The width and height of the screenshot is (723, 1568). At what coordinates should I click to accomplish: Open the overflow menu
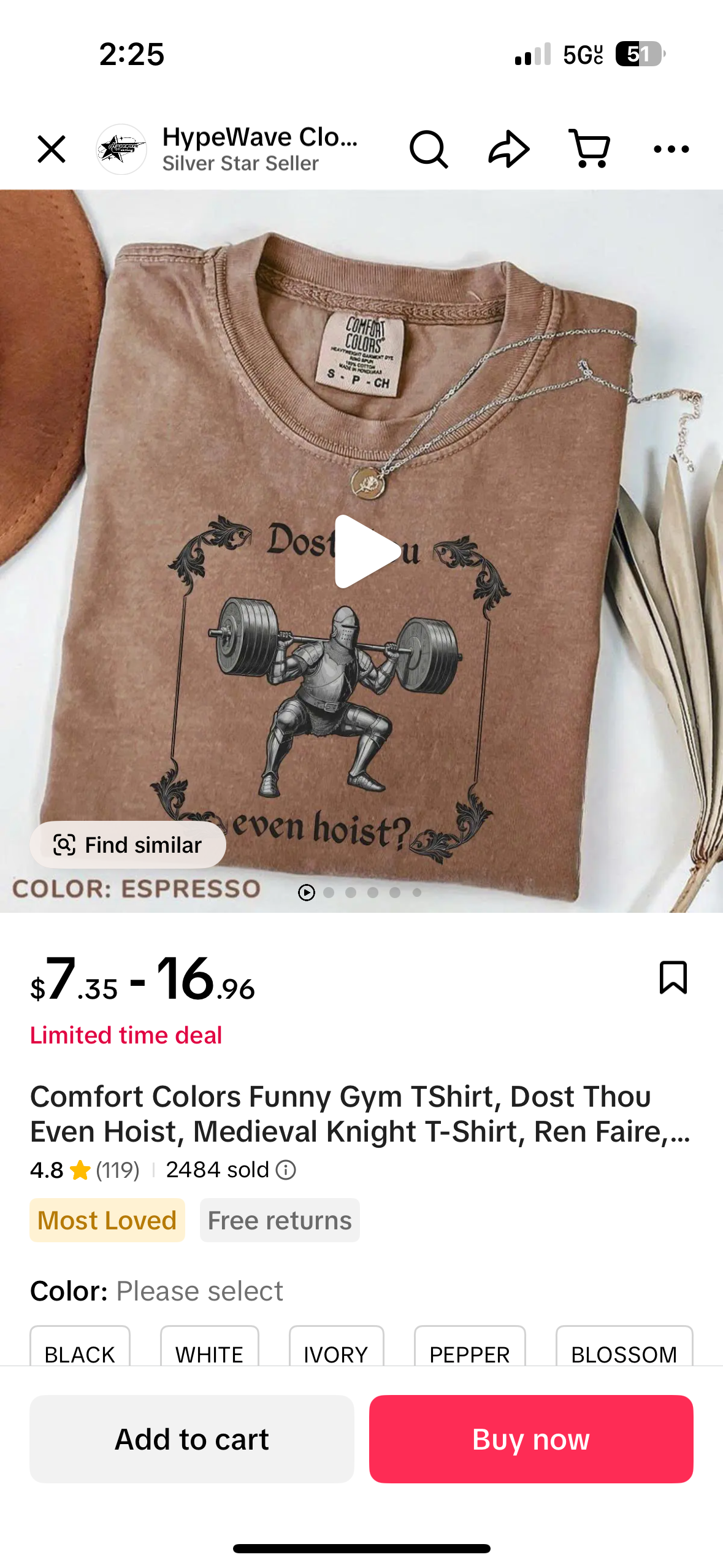[x=671, y=149]
